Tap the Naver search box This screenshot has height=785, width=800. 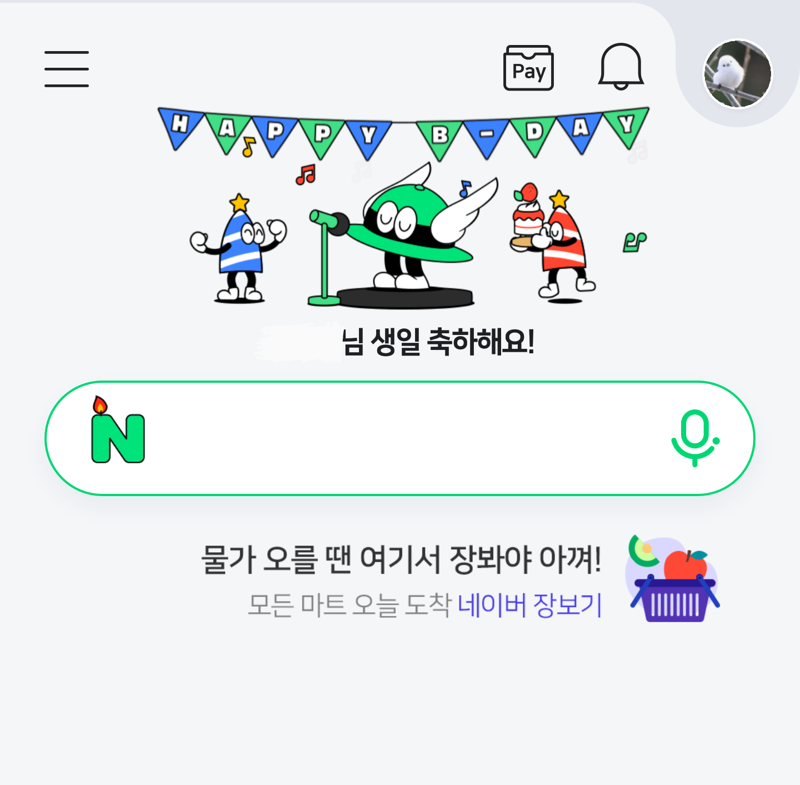[400, 438]
